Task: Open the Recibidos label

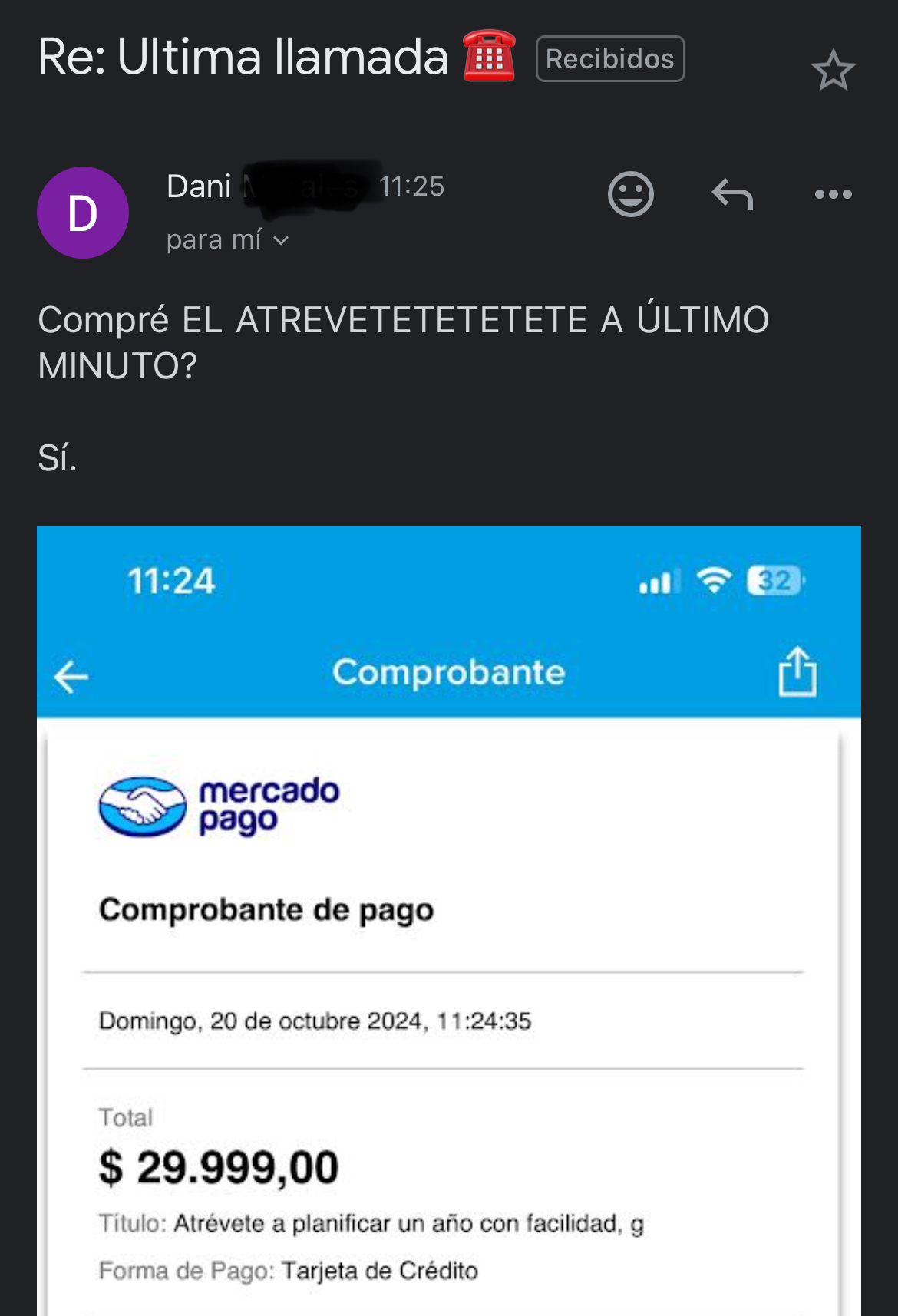Action: pyautogui.click(x=609, y=59)
